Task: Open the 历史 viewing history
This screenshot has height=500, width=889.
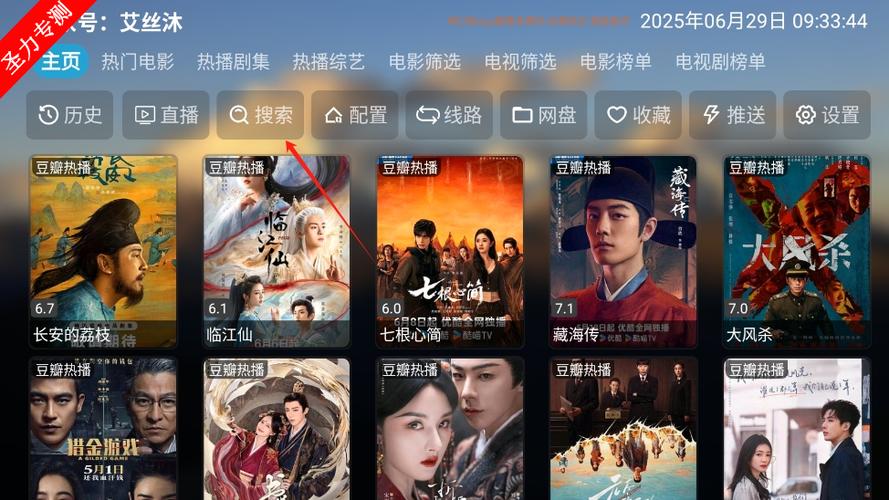Action: [70, 115]
